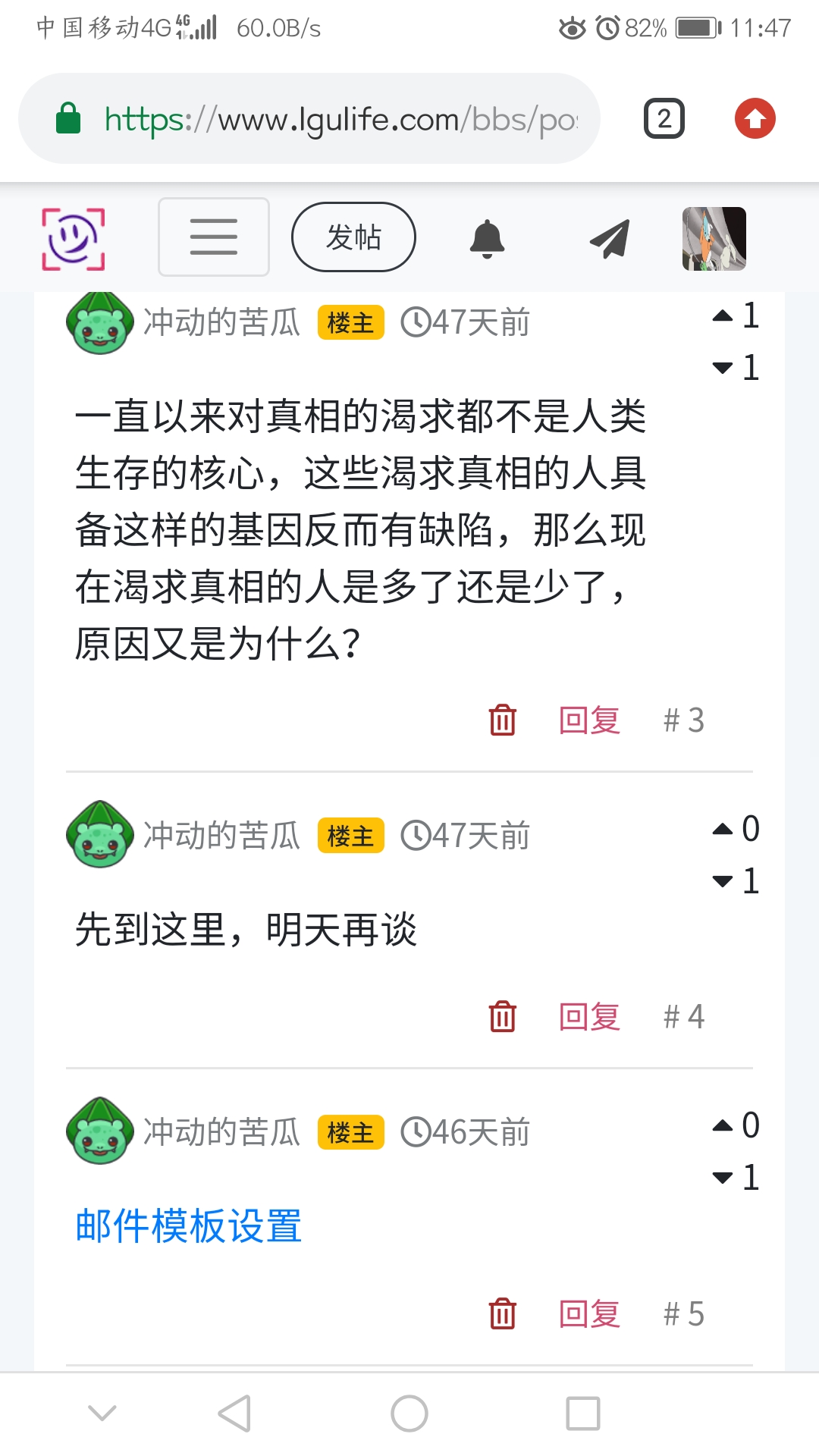Downvote comment #5
This screenshot has width=819, height=1456.
pos(723,1178)
